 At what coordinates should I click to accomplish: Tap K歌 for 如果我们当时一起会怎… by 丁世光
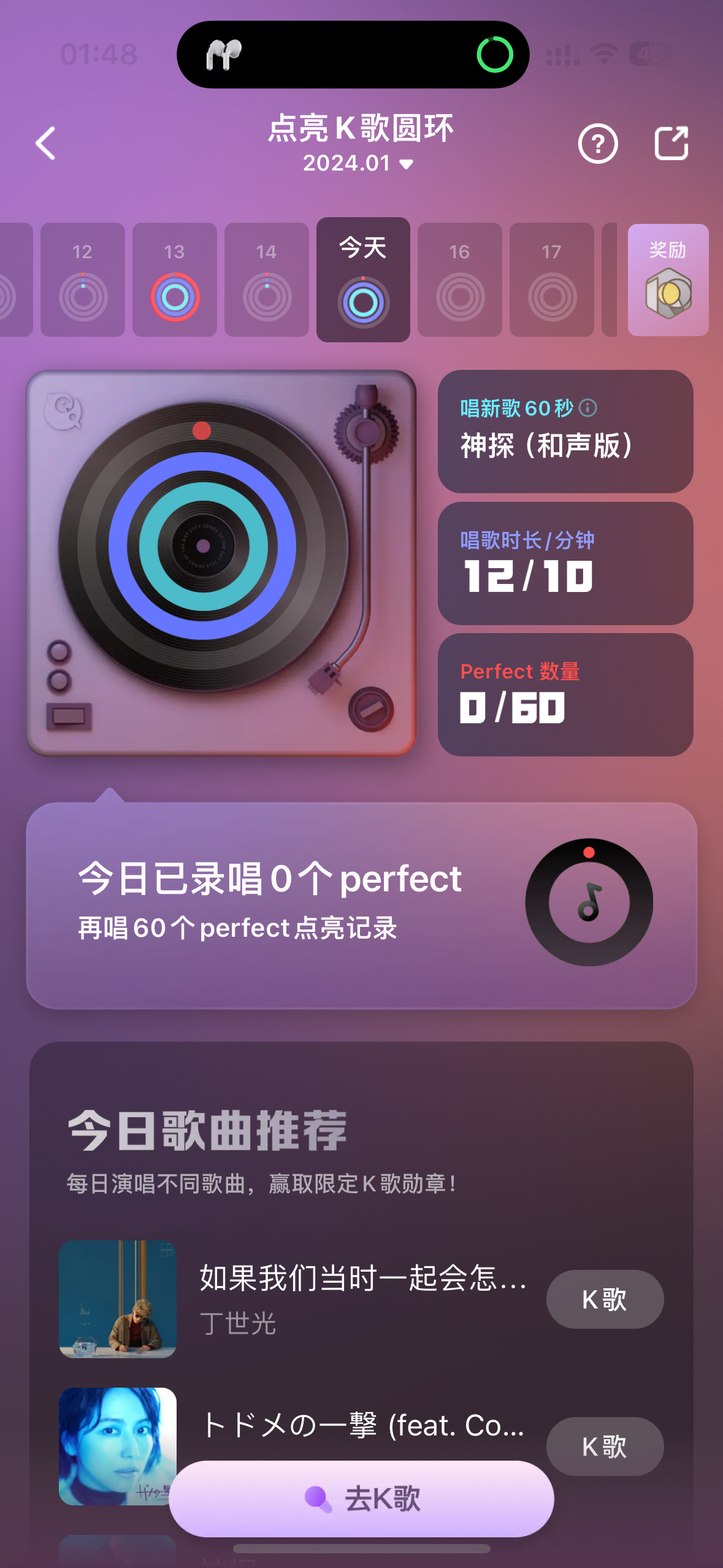click(x=605, y=1299)
